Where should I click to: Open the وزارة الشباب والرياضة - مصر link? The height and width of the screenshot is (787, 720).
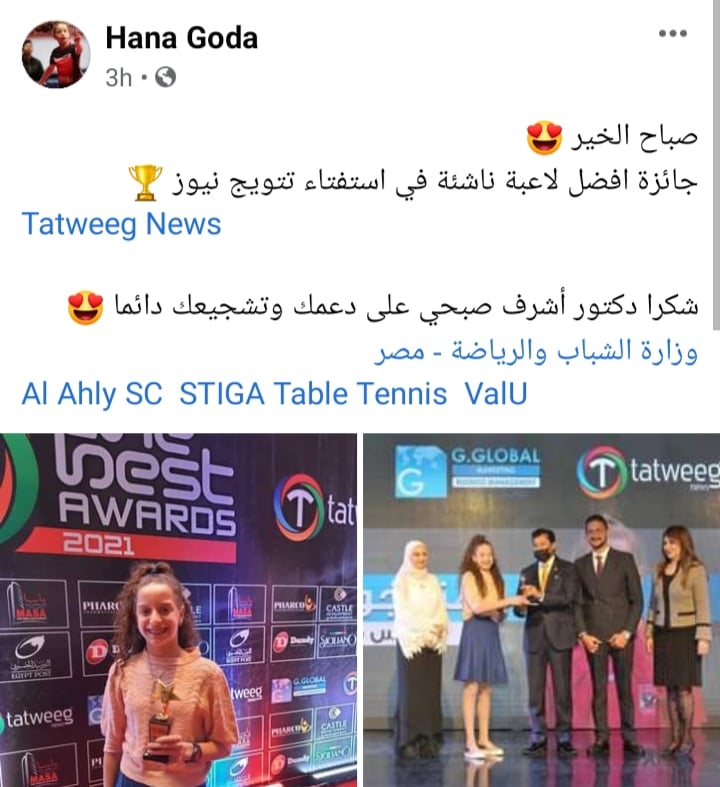pos(536,353)
